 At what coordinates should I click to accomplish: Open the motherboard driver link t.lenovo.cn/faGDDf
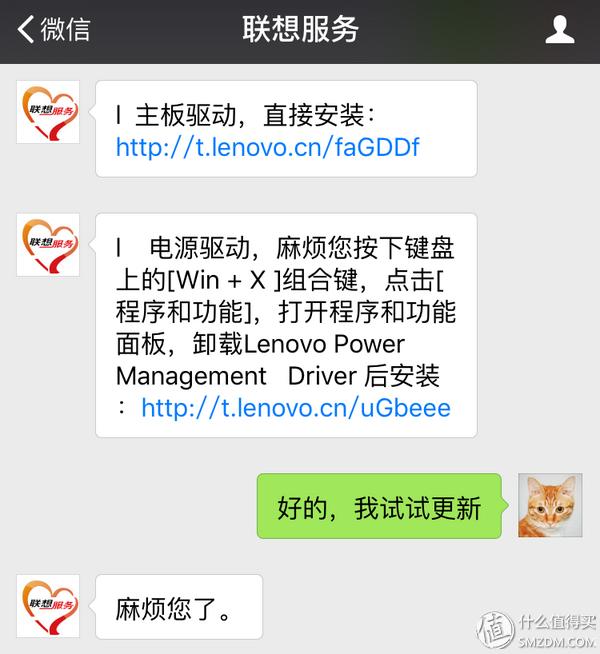click(x=267, y=148)
